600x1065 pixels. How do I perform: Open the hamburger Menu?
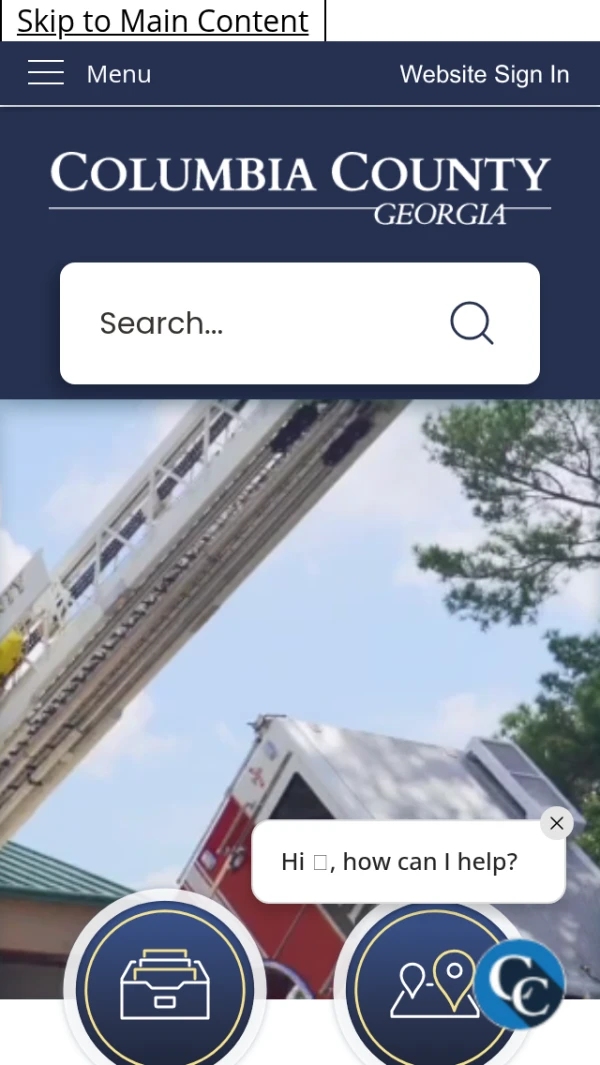pos(88,74)
